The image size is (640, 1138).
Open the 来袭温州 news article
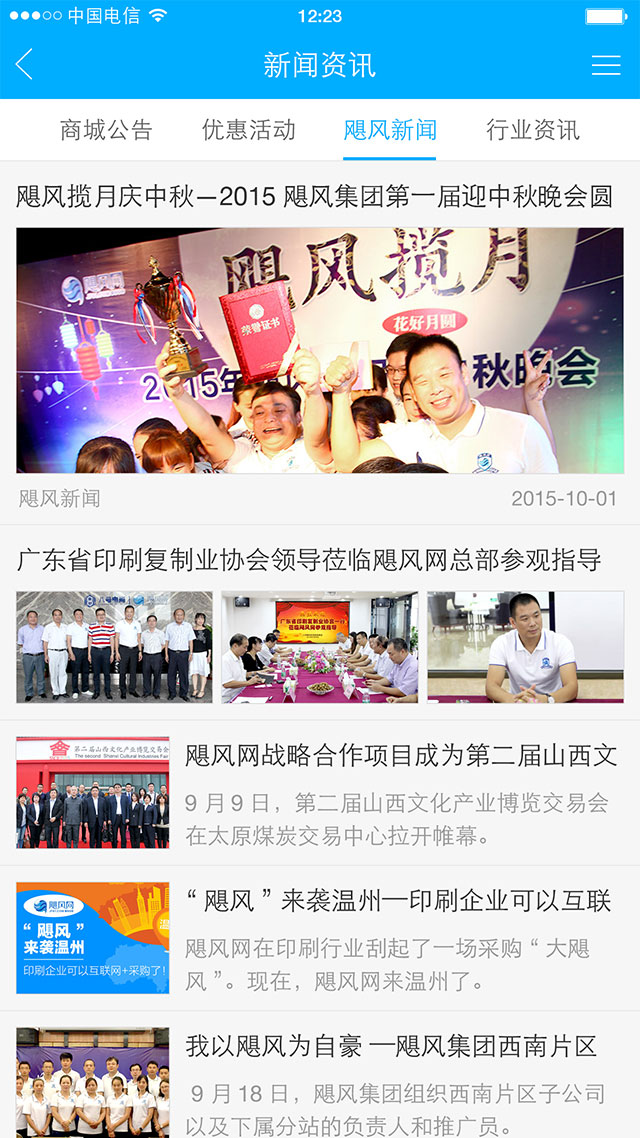point(398,901)
